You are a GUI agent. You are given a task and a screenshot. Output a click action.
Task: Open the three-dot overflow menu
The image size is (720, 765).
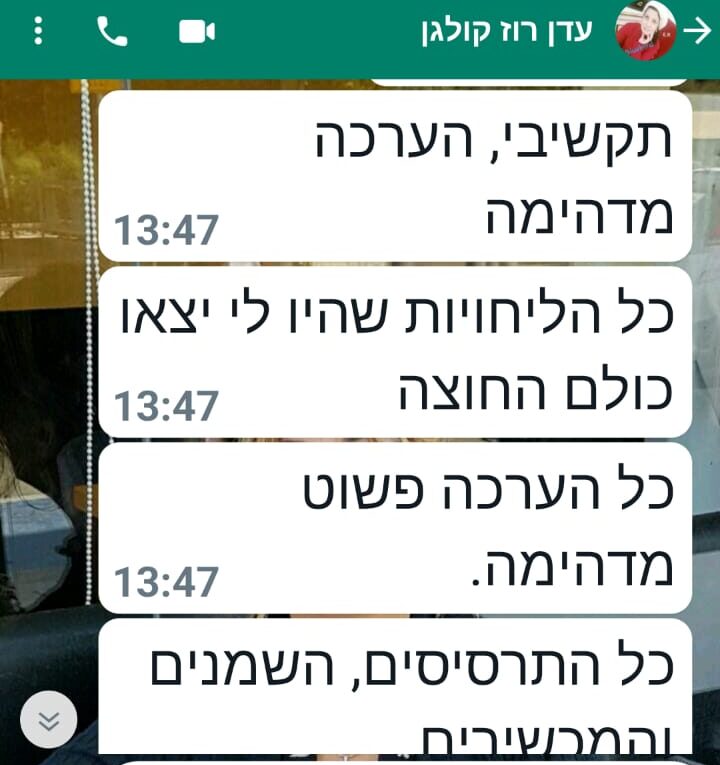pyautogui.click(x=38, y=31)
